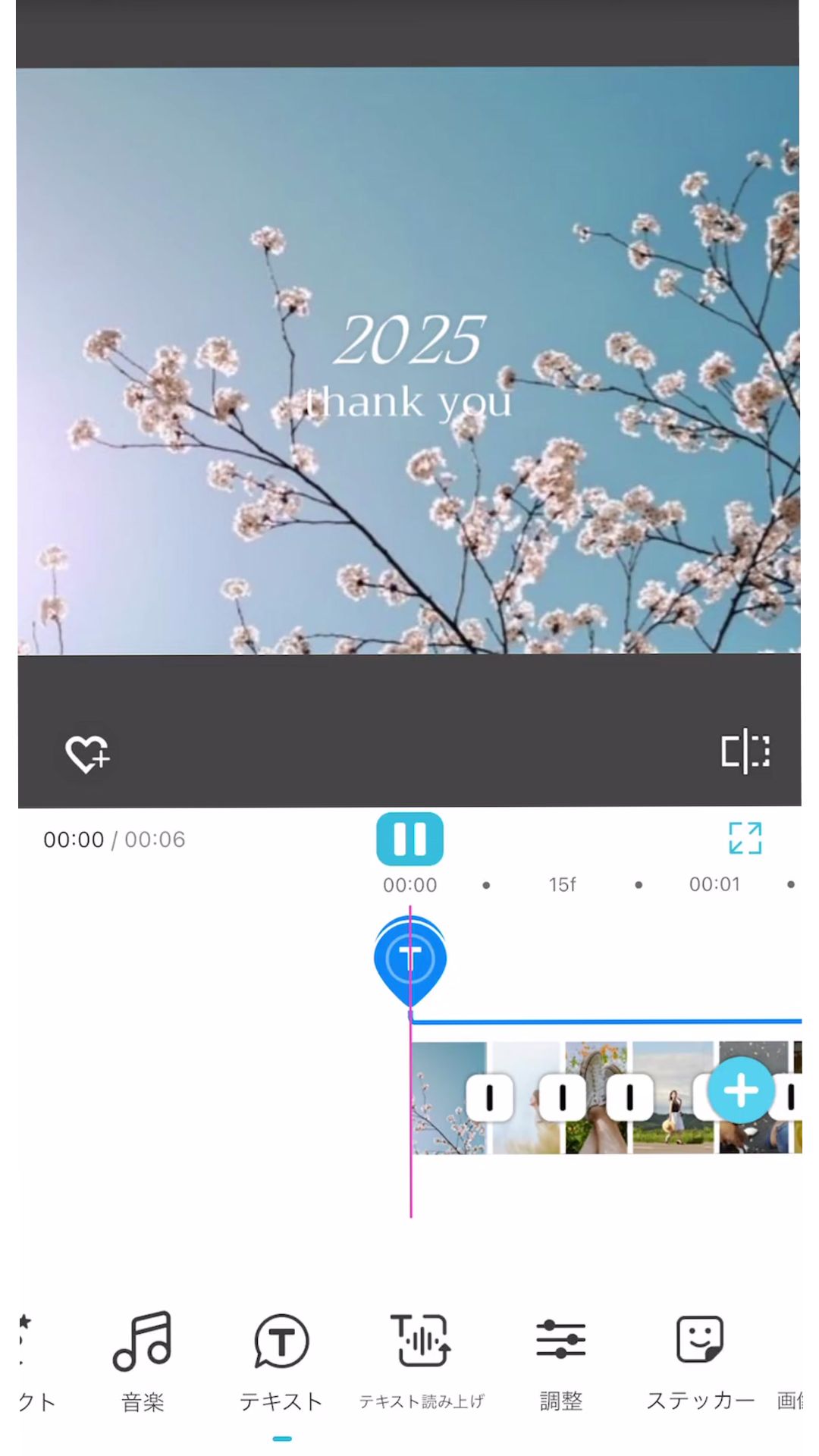The height and width of the screenshot is (1456, 819).
Task: Tap the 15f mark on the timeline ruler
Action: pos(563,883)
